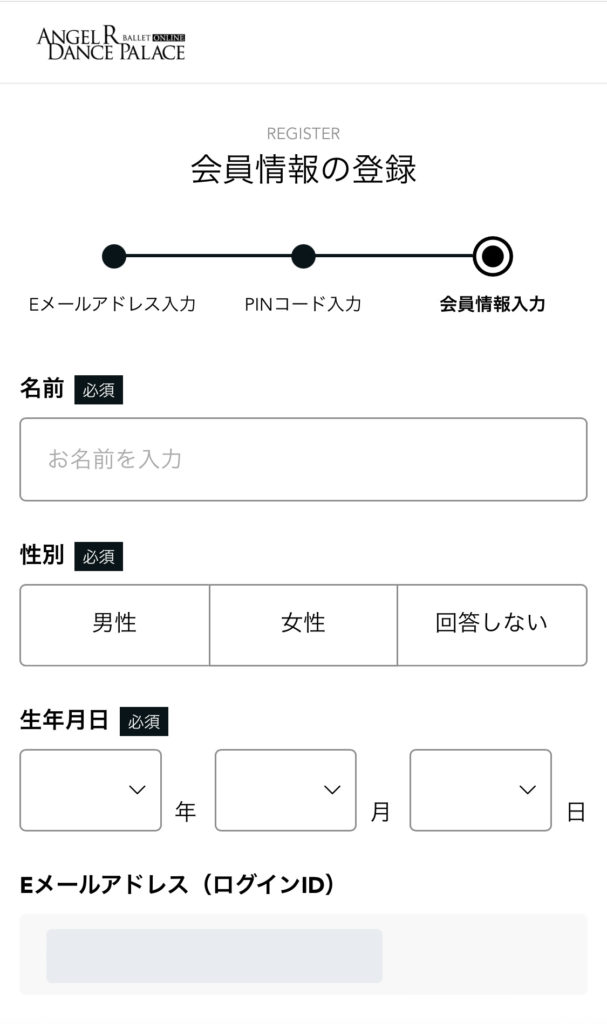The image size is (607, 1024).
Task: Tap the お名前を入力 name field
Action: tap(303, 459)
